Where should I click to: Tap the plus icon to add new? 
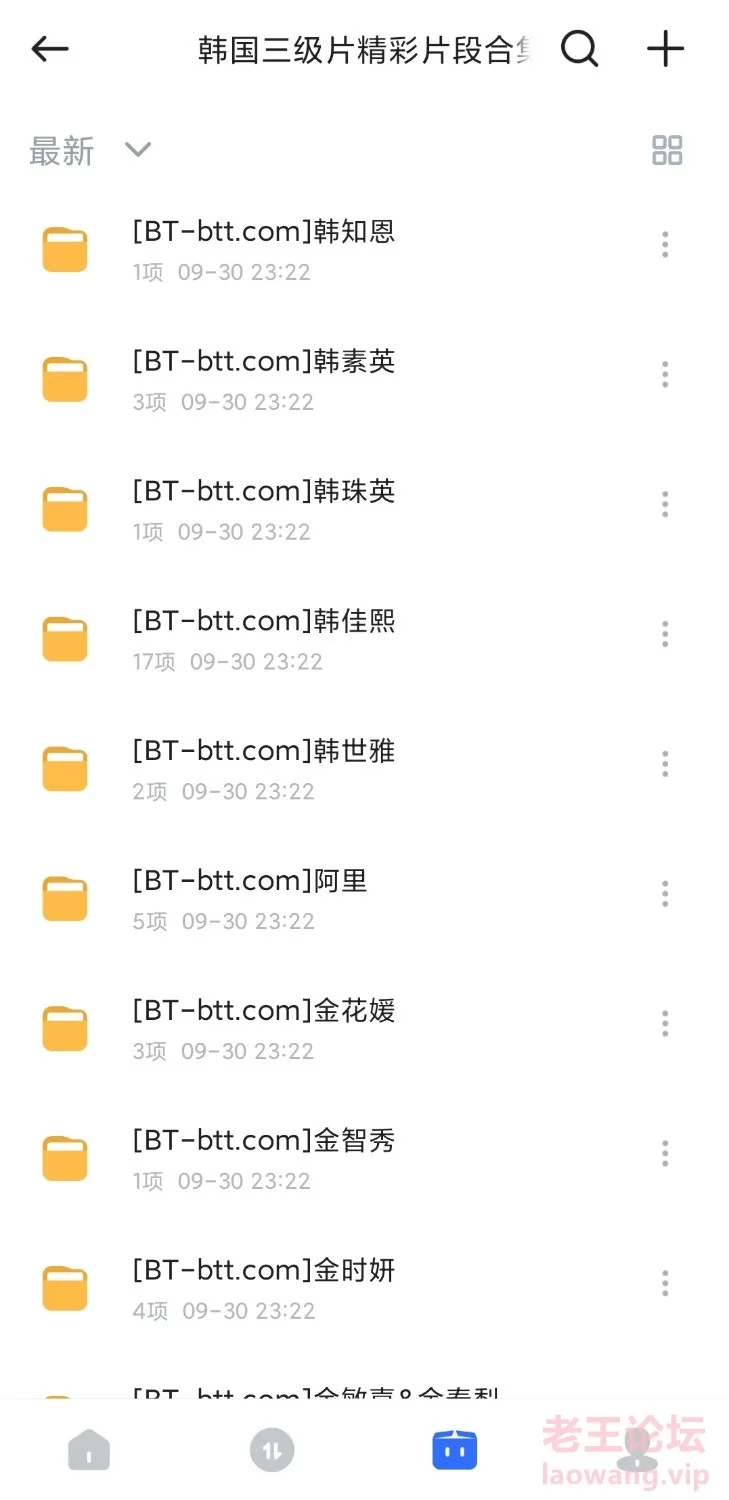(x=665, y=48)
